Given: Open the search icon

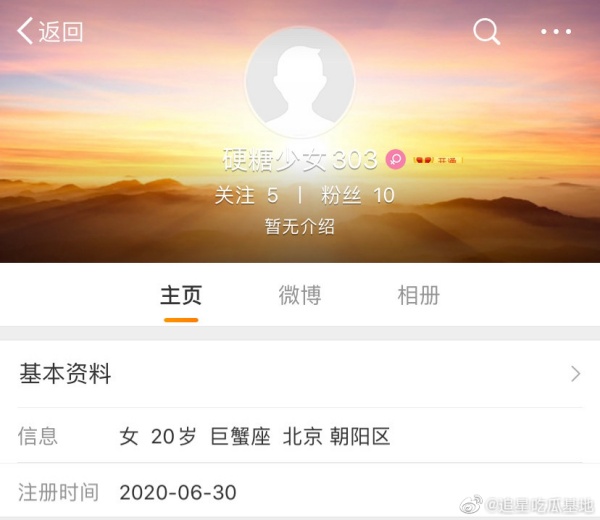Looking at the screenshot, I should [487, 32].
